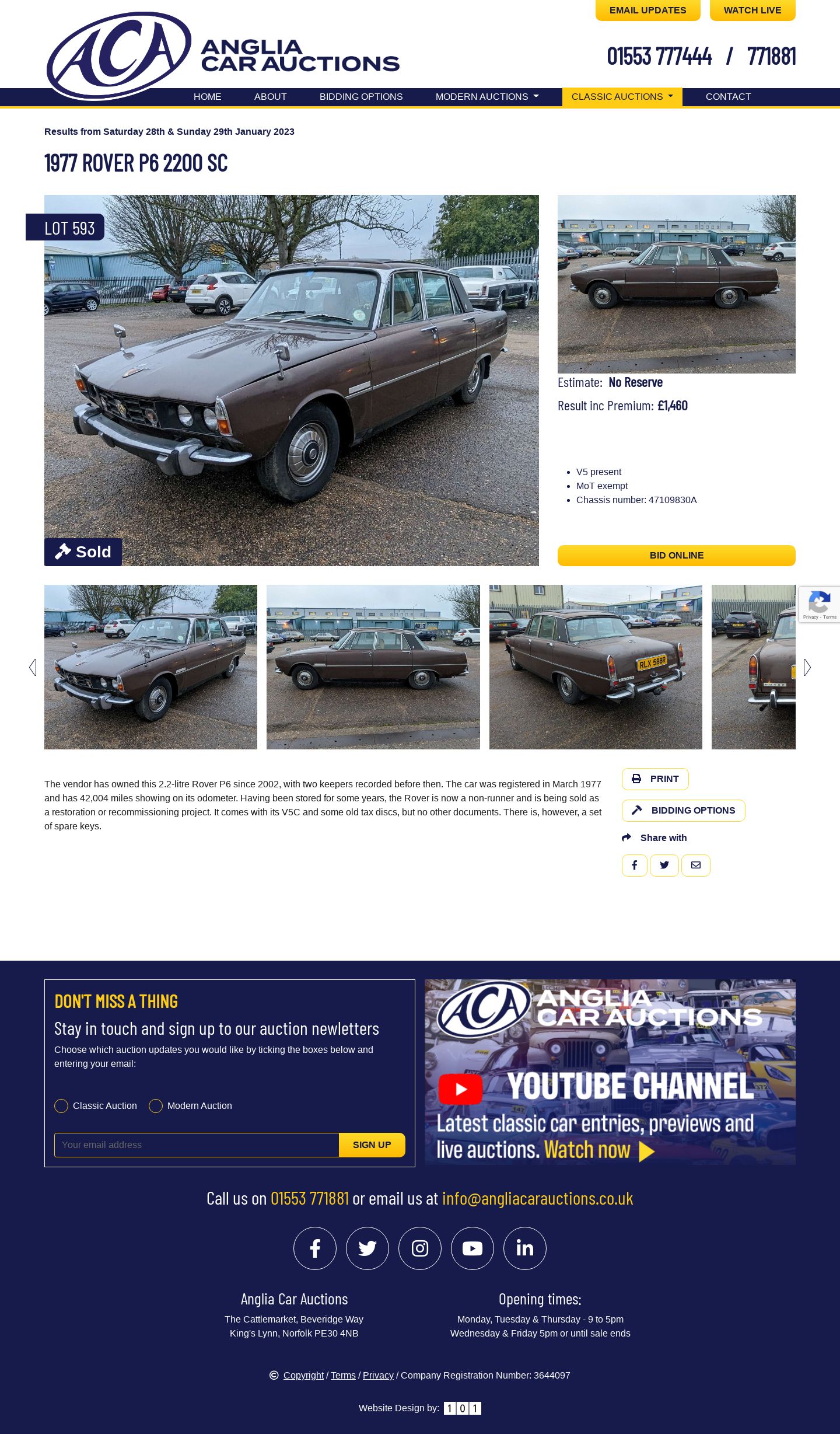Focus the Your email address field
Screen dimensions: 840x1434
pyautogui.click(x=197, y=1145)
